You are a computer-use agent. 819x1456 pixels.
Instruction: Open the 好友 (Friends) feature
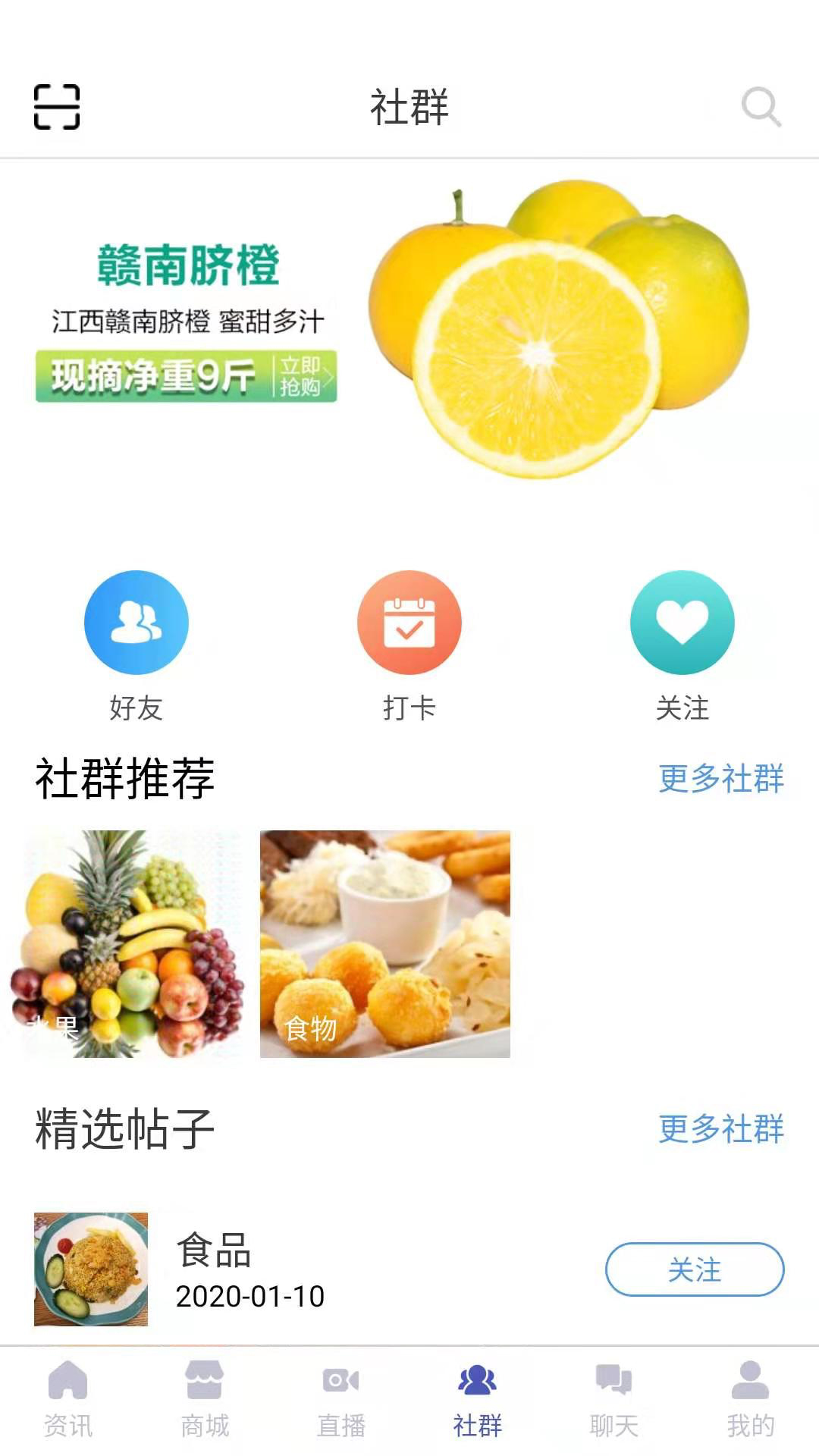(x=136, y=622)
